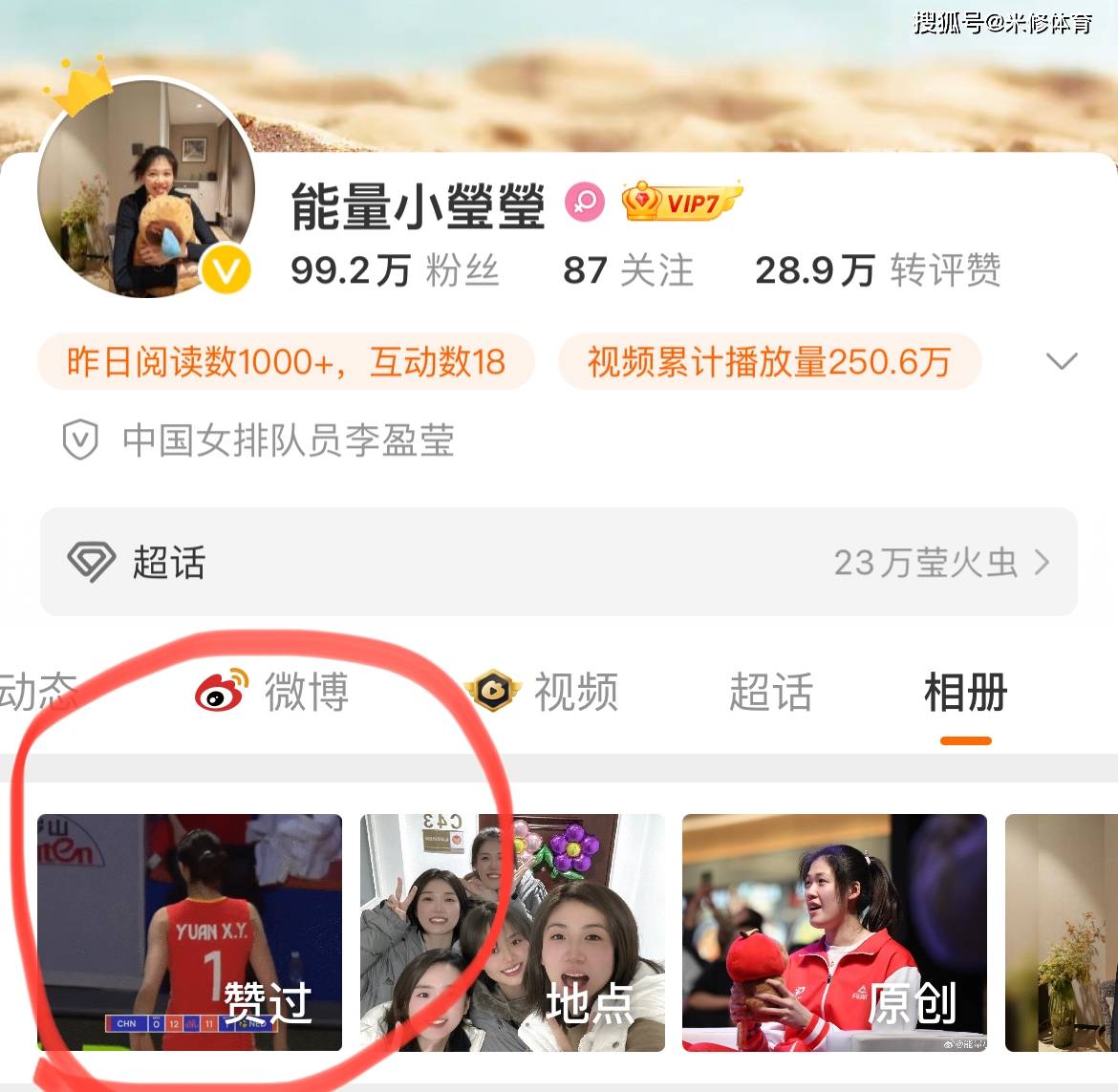Open the 关注 following list
Screen dimensions: 1118x1092
coord(628,270)
